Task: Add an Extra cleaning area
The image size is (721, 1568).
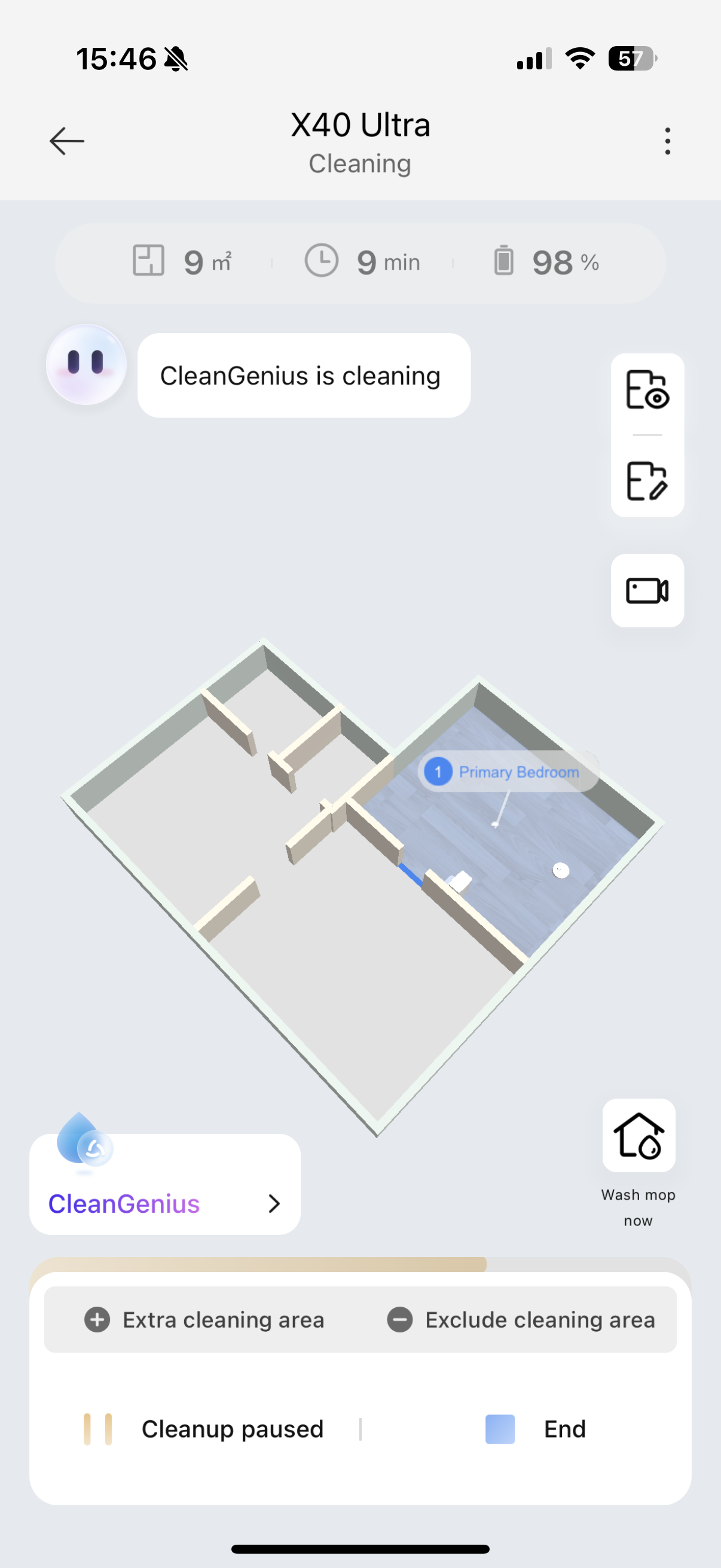Action: [x=204, y=1320]
